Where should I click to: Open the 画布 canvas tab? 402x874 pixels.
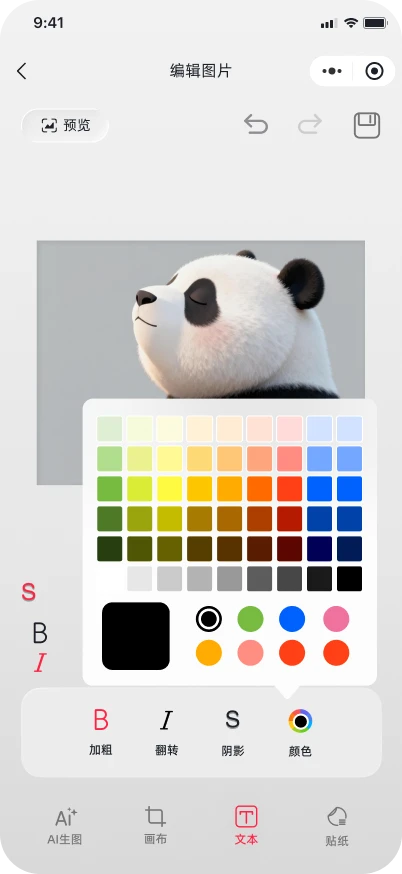click(155, 826)
